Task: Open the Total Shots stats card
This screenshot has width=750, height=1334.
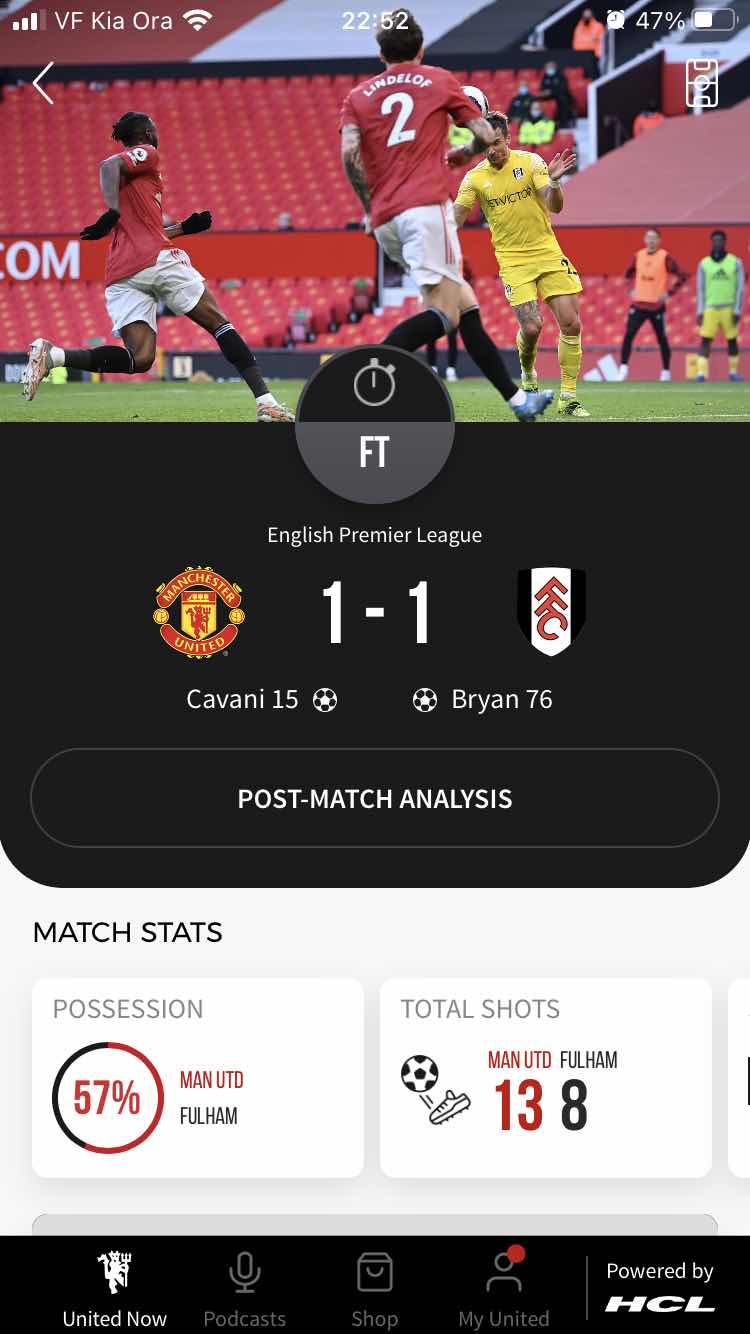Action: click(x=545, y=1077)
